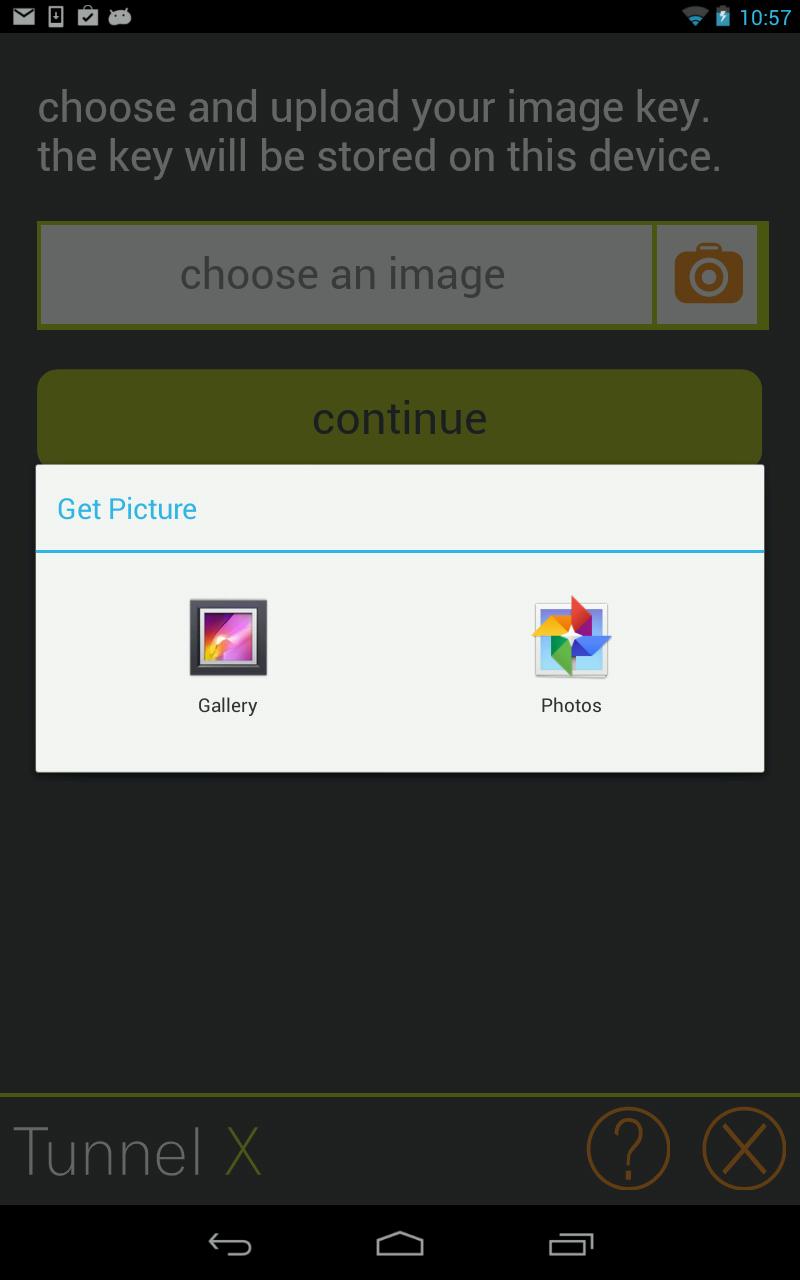Tap the system back button

click(229, 1243)
